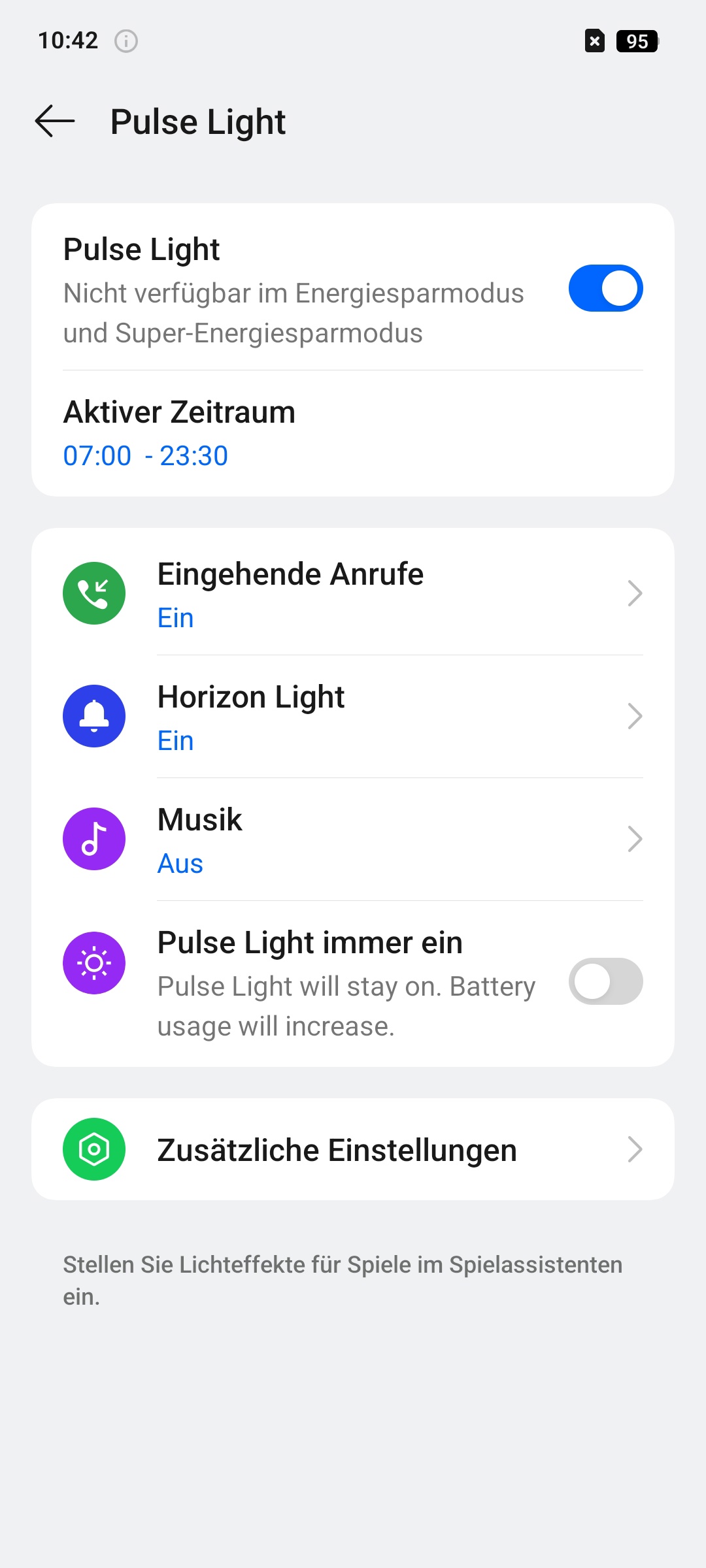The height and width of the screenshot is (1568, 706).
Task: Turn off the Pulse Light switch
Action: point(605,288)
